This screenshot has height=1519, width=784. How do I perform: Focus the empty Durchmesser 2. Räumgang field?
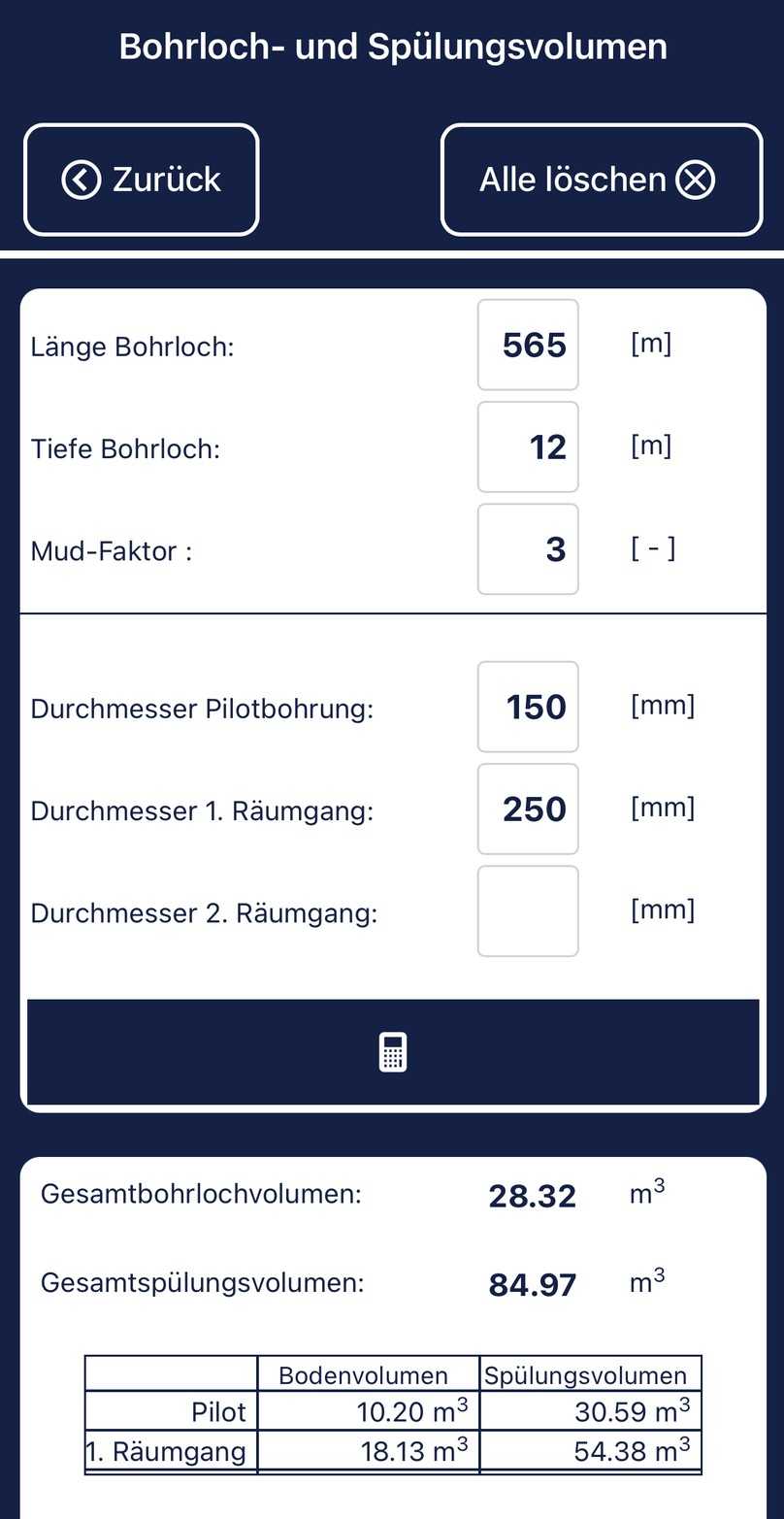click(x=528, y=911)
